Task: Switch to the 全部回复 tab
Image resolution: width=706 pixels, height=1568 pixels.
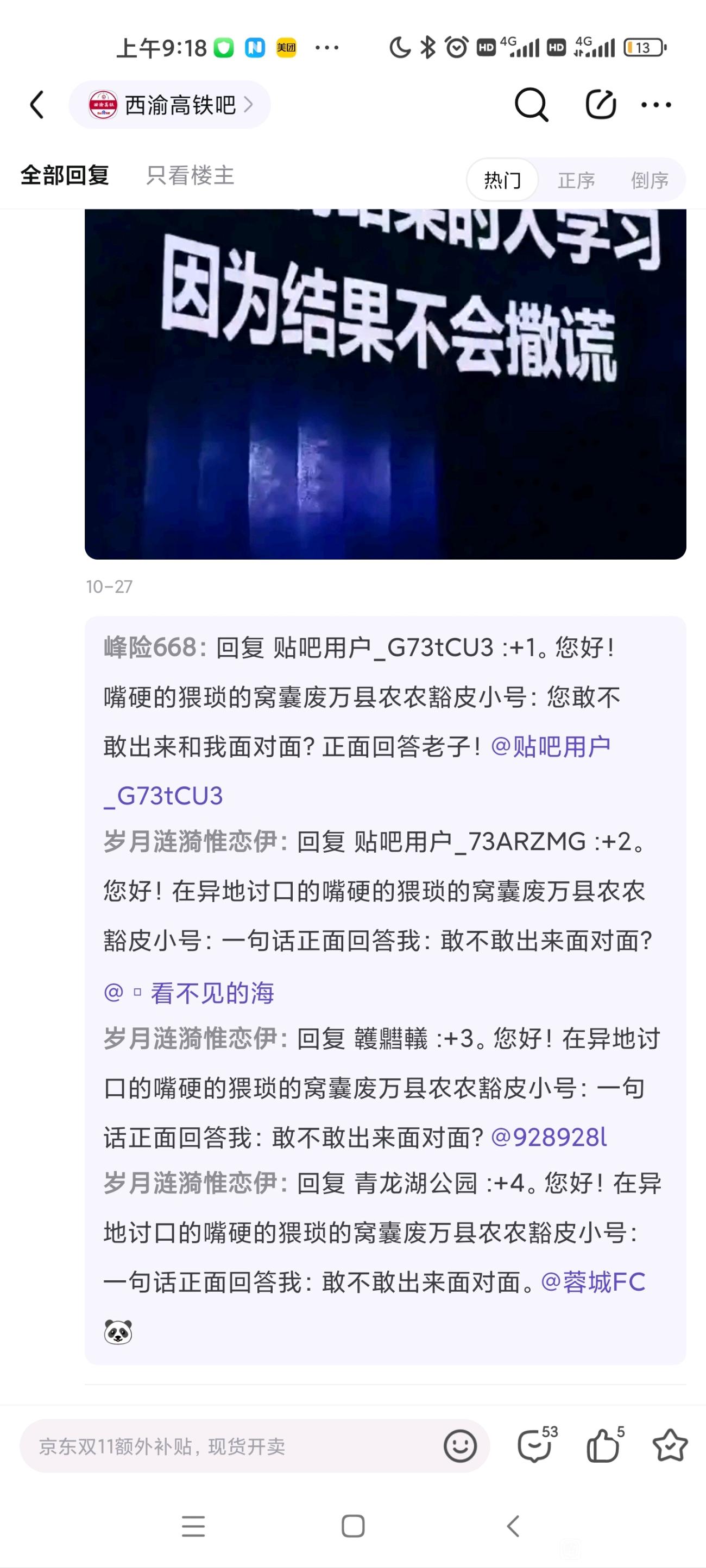Action: [65, 175]
